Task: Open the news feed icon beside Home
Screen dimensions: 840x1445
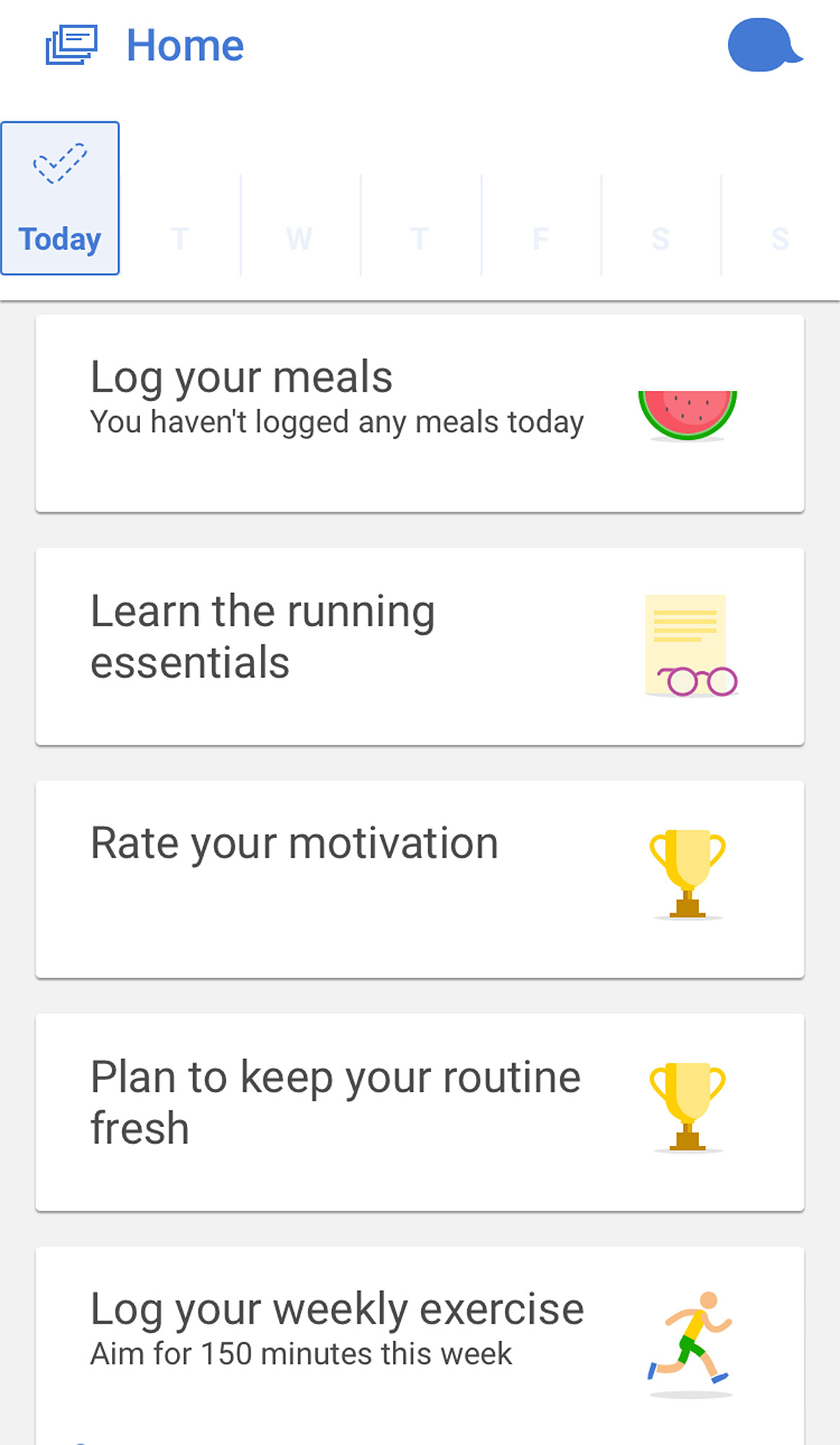Action: pos(71,46)
